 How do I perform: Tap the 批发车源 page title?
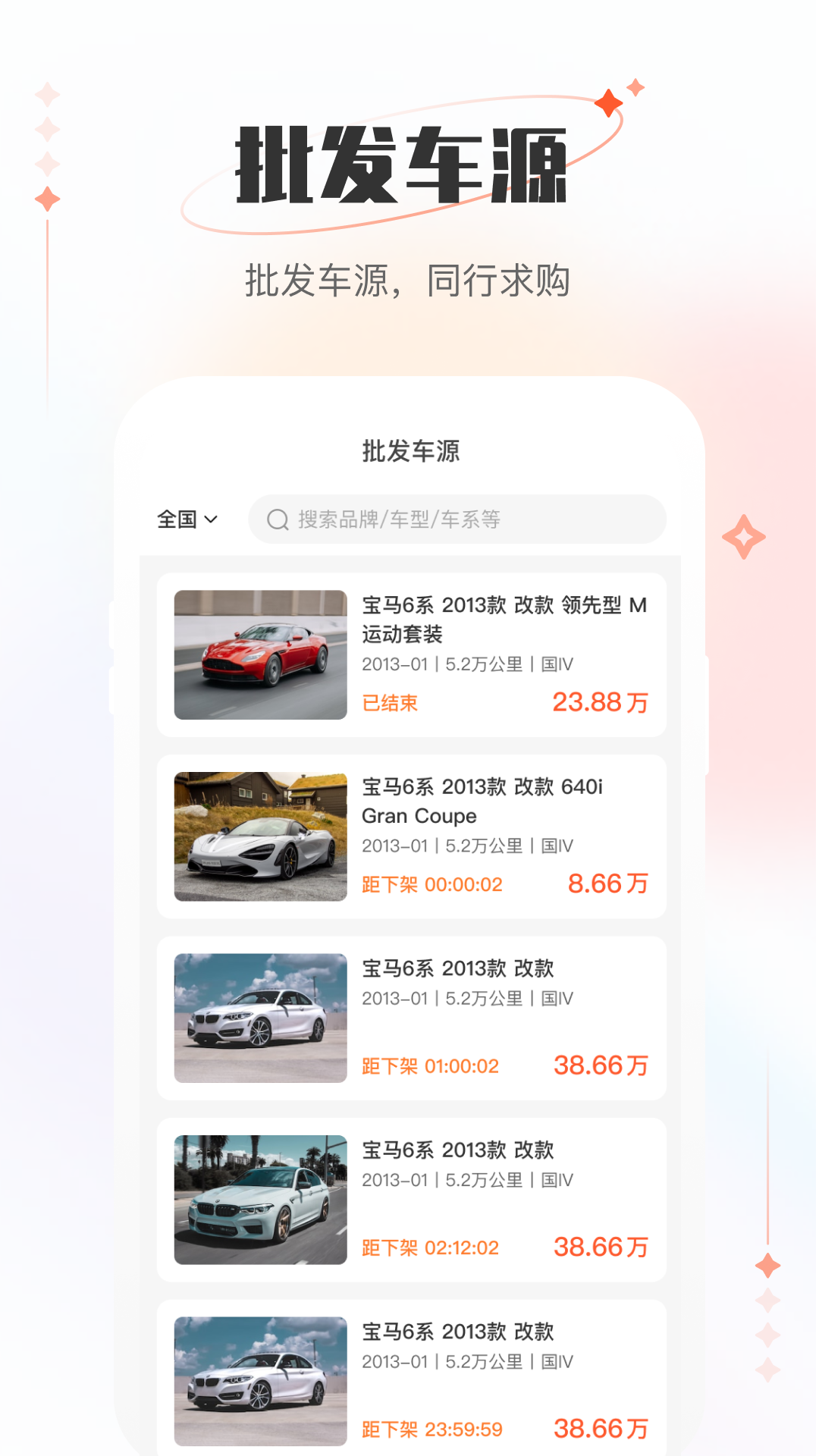tap(409, 450)
